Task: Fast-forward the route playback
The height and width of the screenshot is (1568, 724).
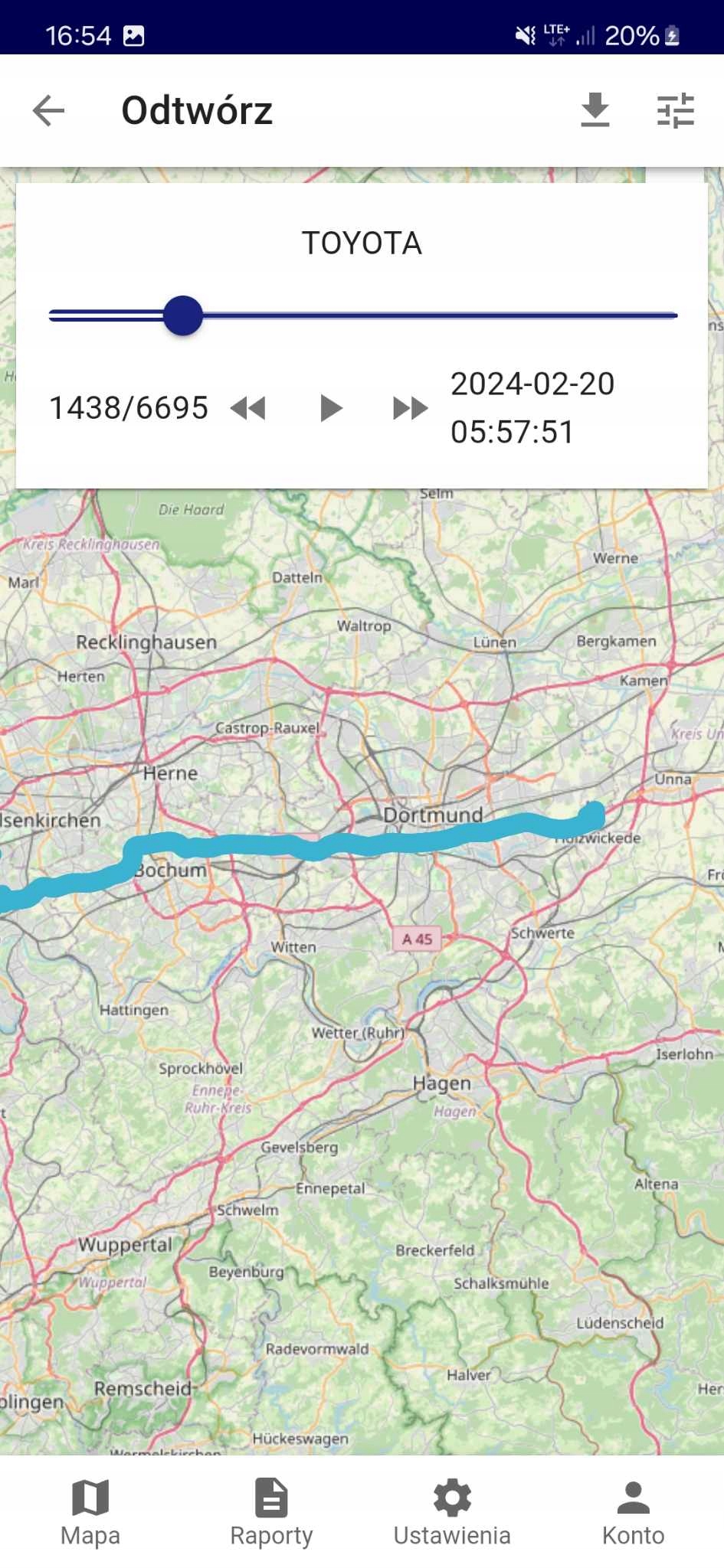Action: (x=410, y=408)
